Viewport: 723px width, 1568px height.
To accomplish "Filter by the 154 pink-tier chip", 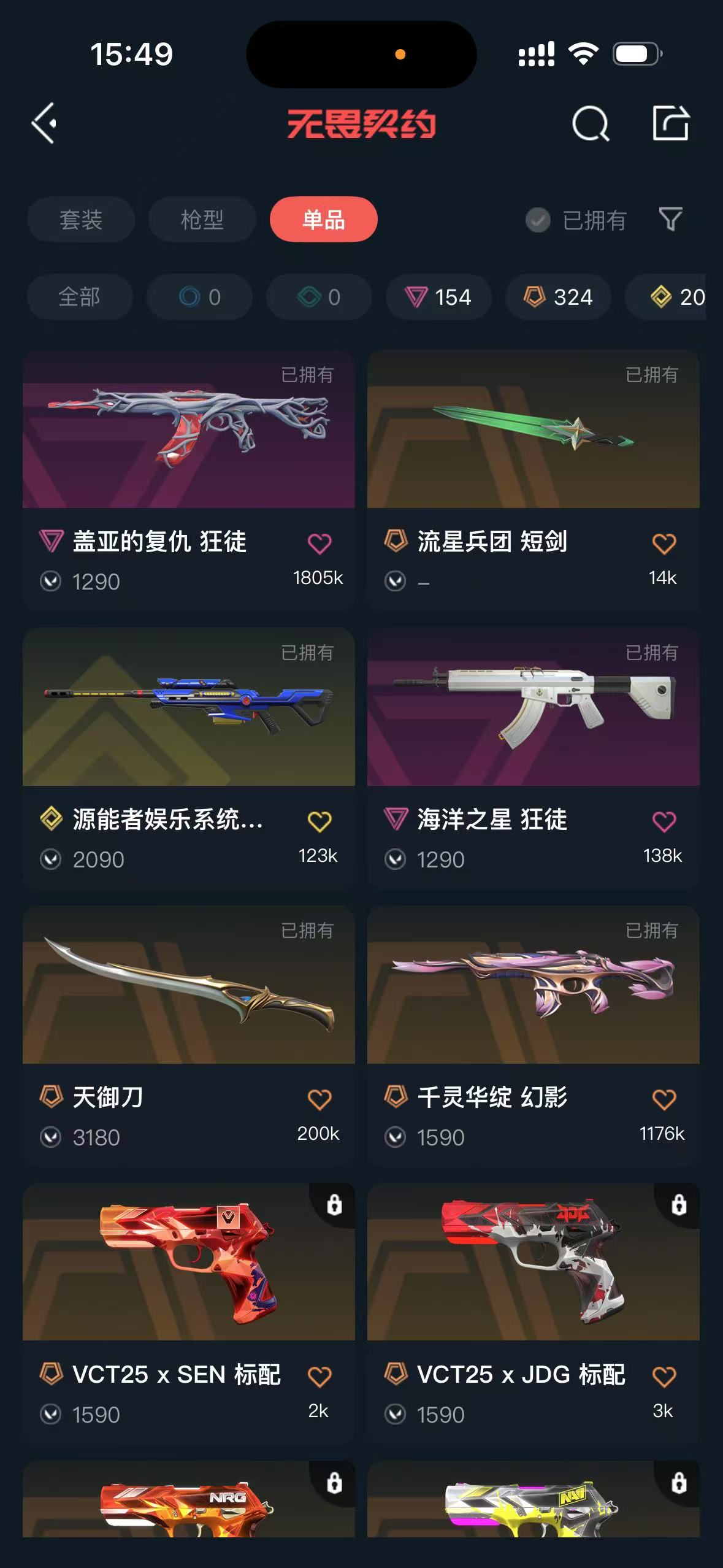I will pyautogui.click(x=438, y=297).
